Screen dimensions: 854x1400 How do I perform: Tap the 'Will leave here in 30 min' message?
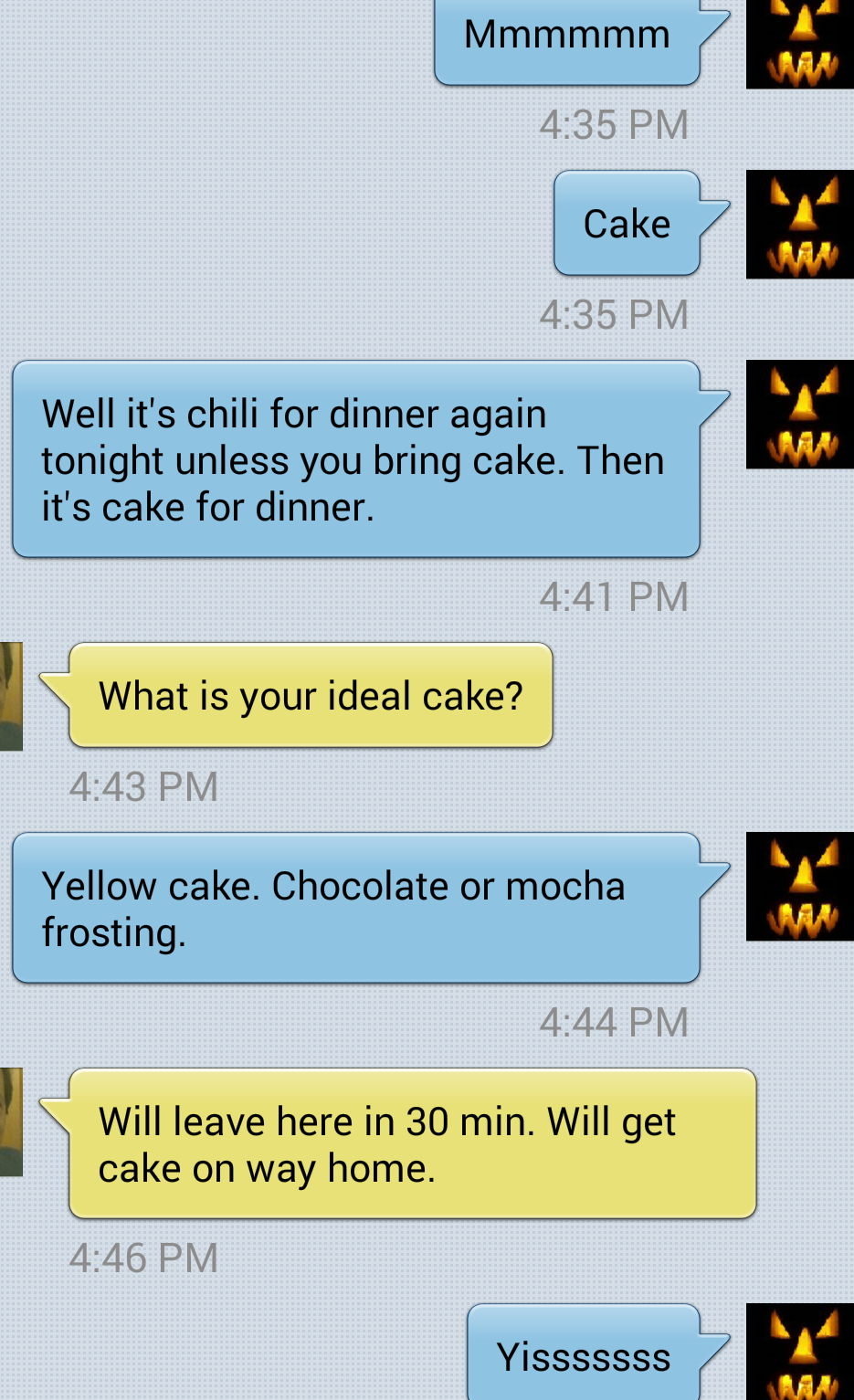(412, 1143)
